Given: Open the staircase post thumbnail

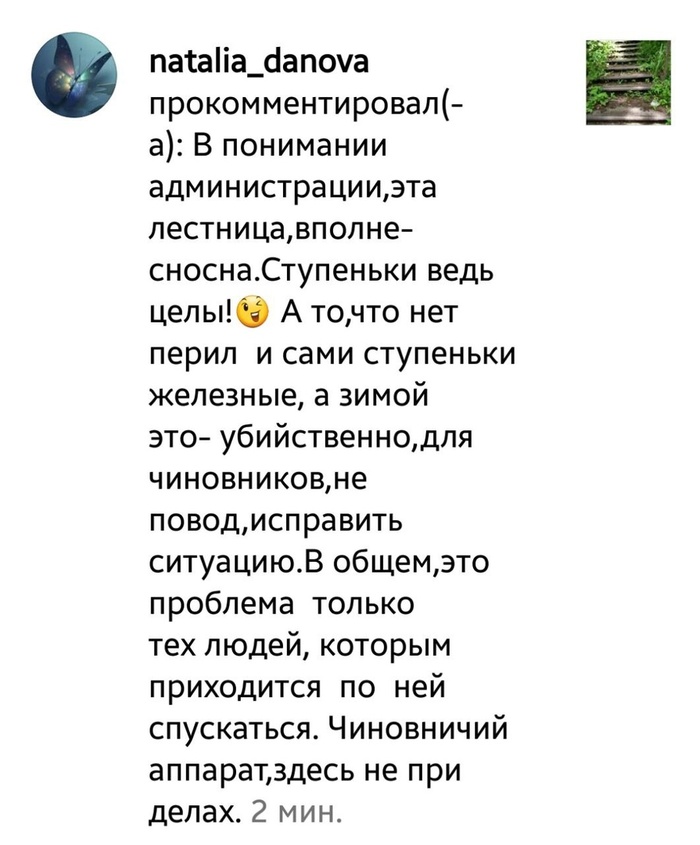Looking at the screenshot, I should pos(626,82).
